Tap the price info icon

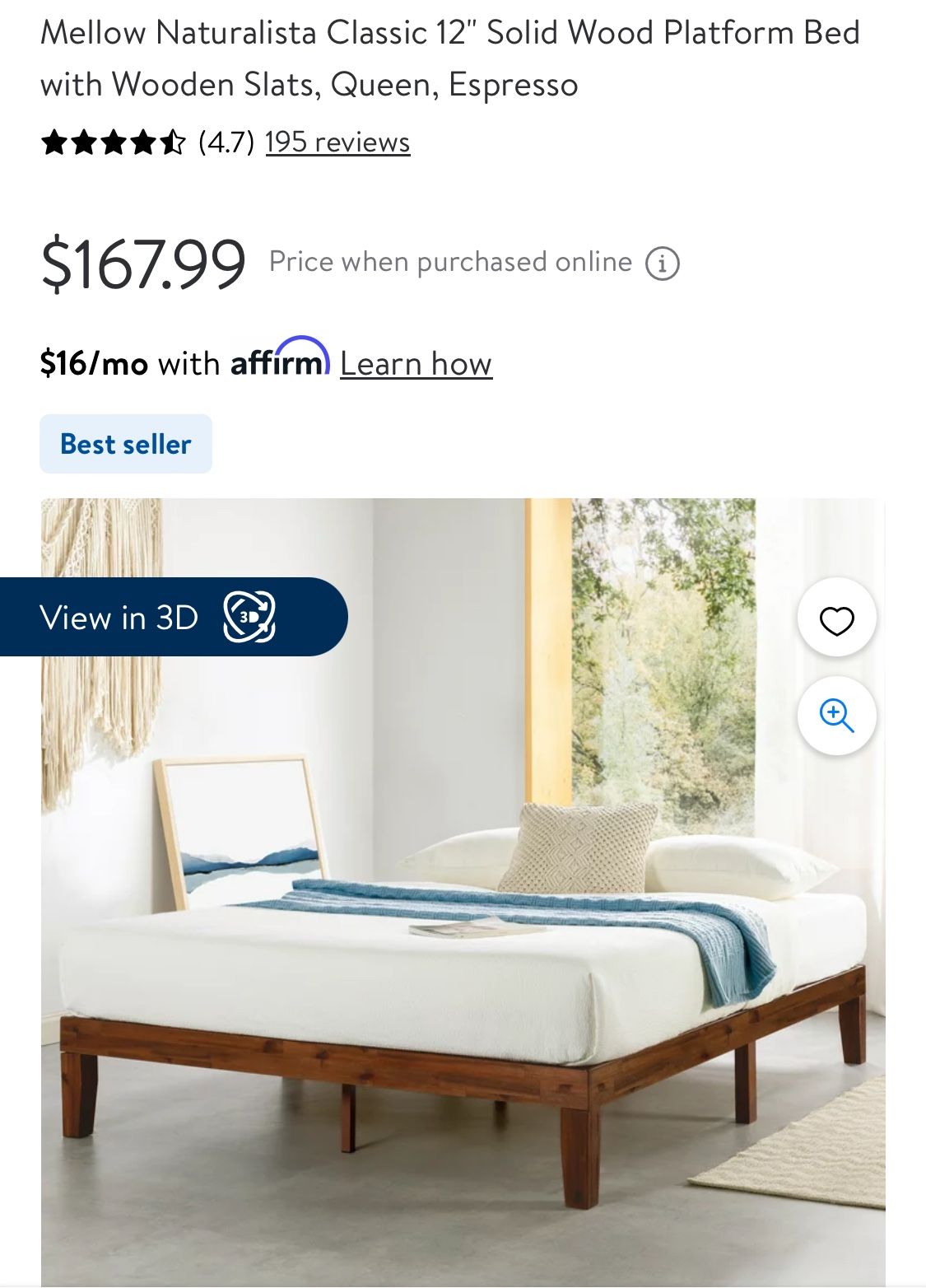[x=663, y=264]
